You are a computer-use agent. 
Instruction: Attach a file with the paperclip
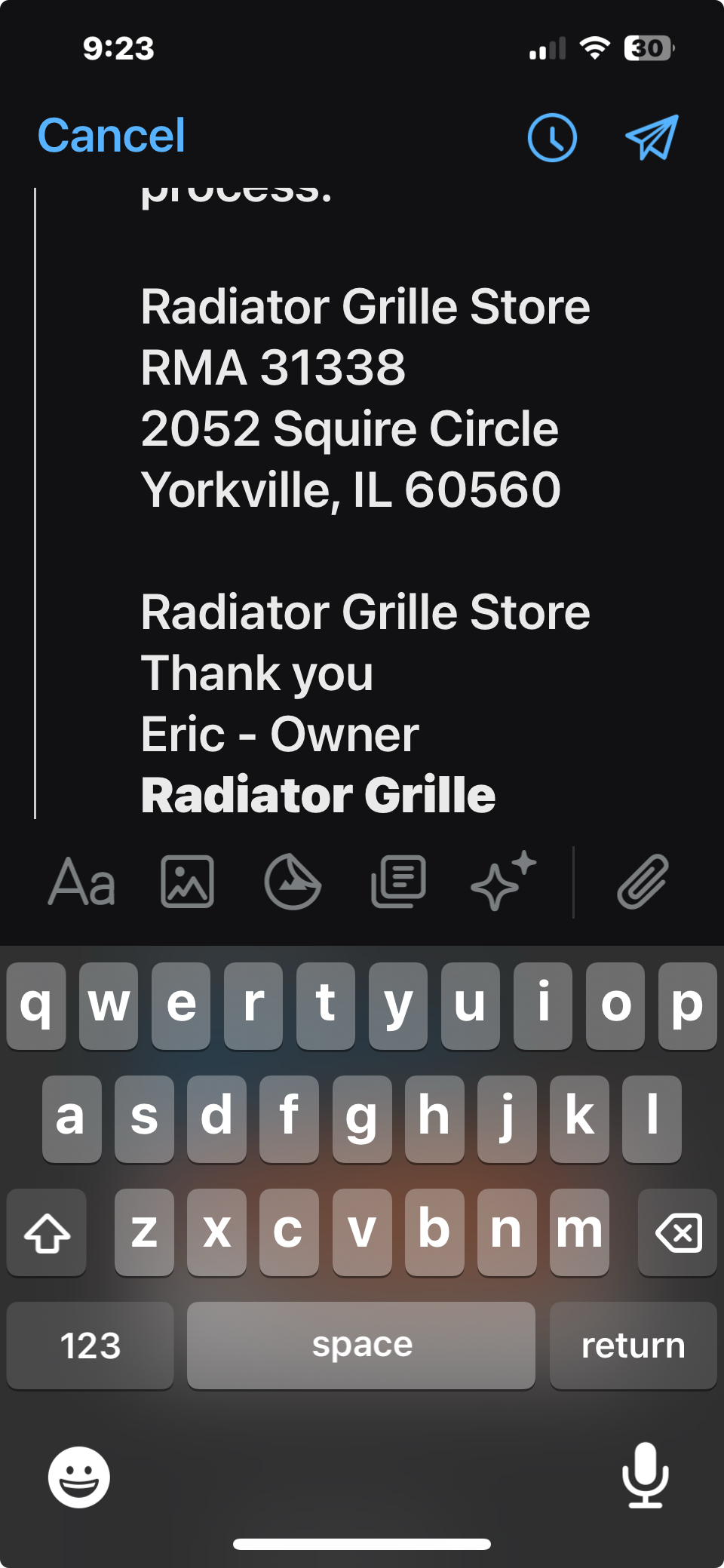point(643,881)
